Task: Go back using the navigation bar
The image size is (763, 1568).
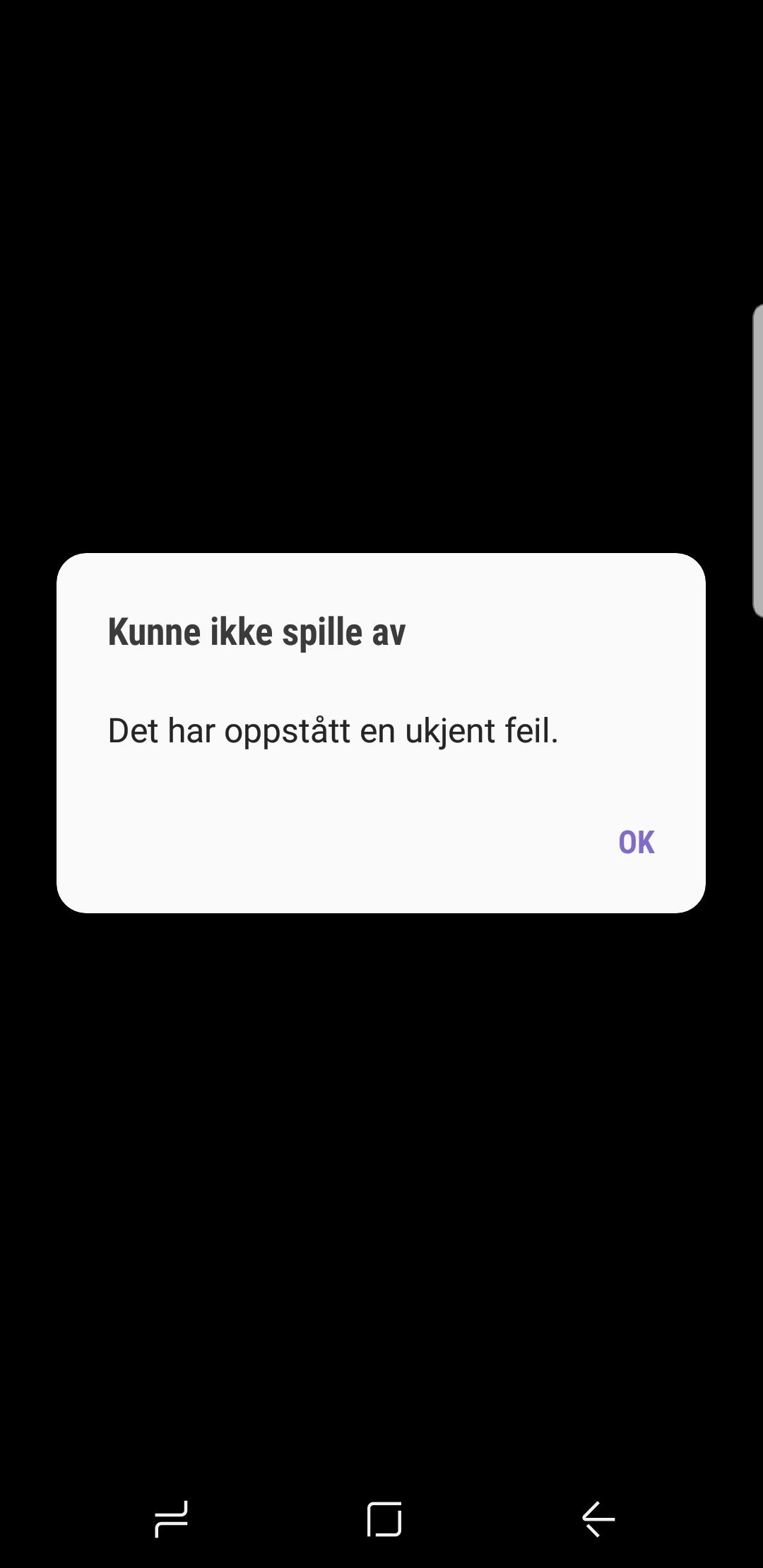Action: click(598, 1519)
